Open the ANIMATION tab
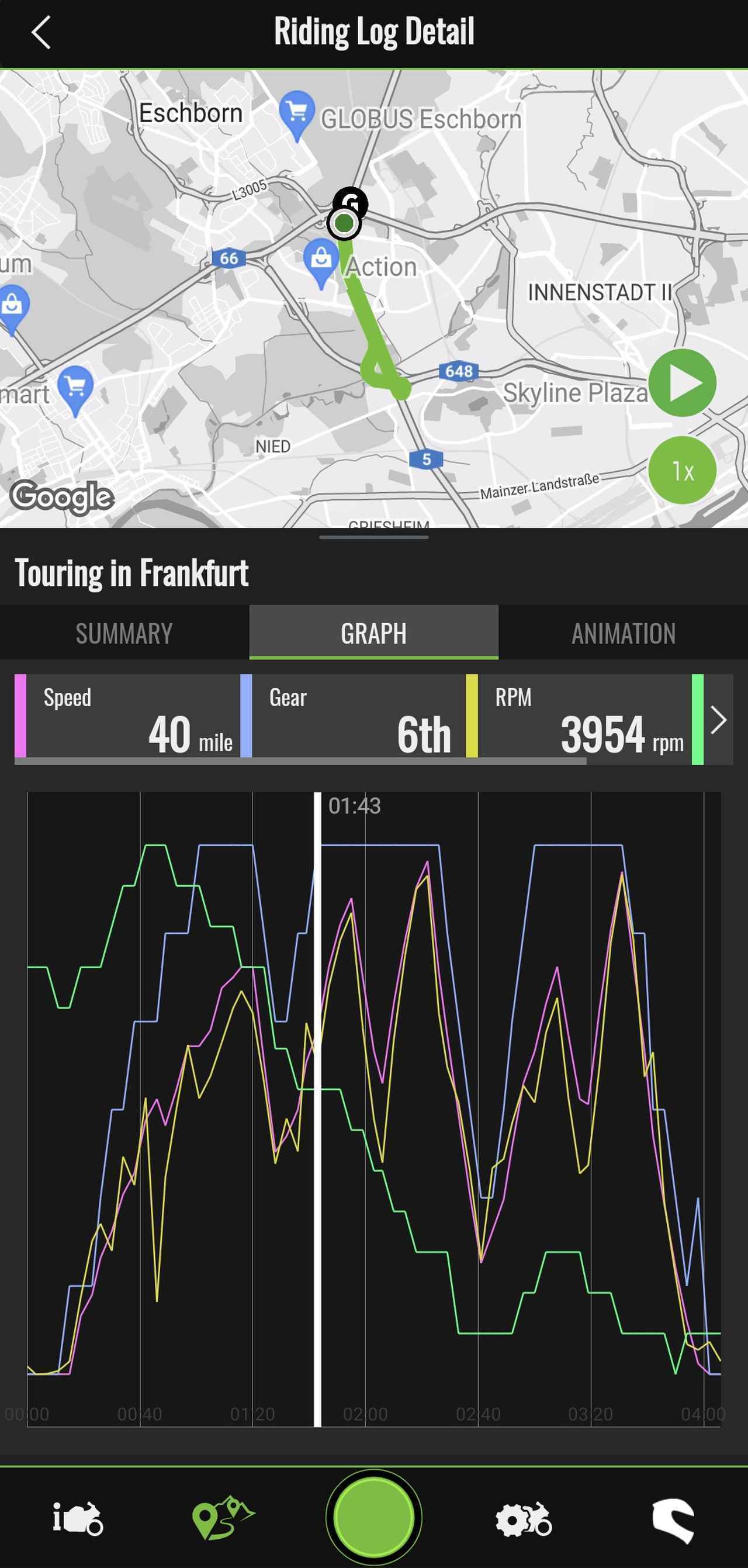This screenshot has height=1568, width=748. [623, 633]
